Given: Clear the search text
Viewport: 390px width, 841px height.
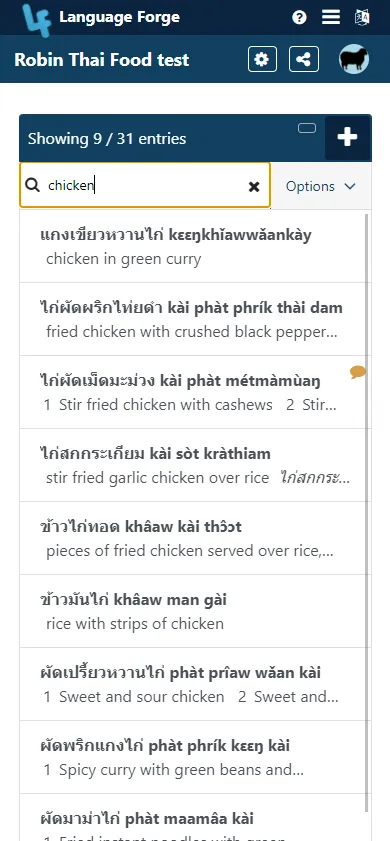Looking at the screenshot, I should (x=254, y=186).
